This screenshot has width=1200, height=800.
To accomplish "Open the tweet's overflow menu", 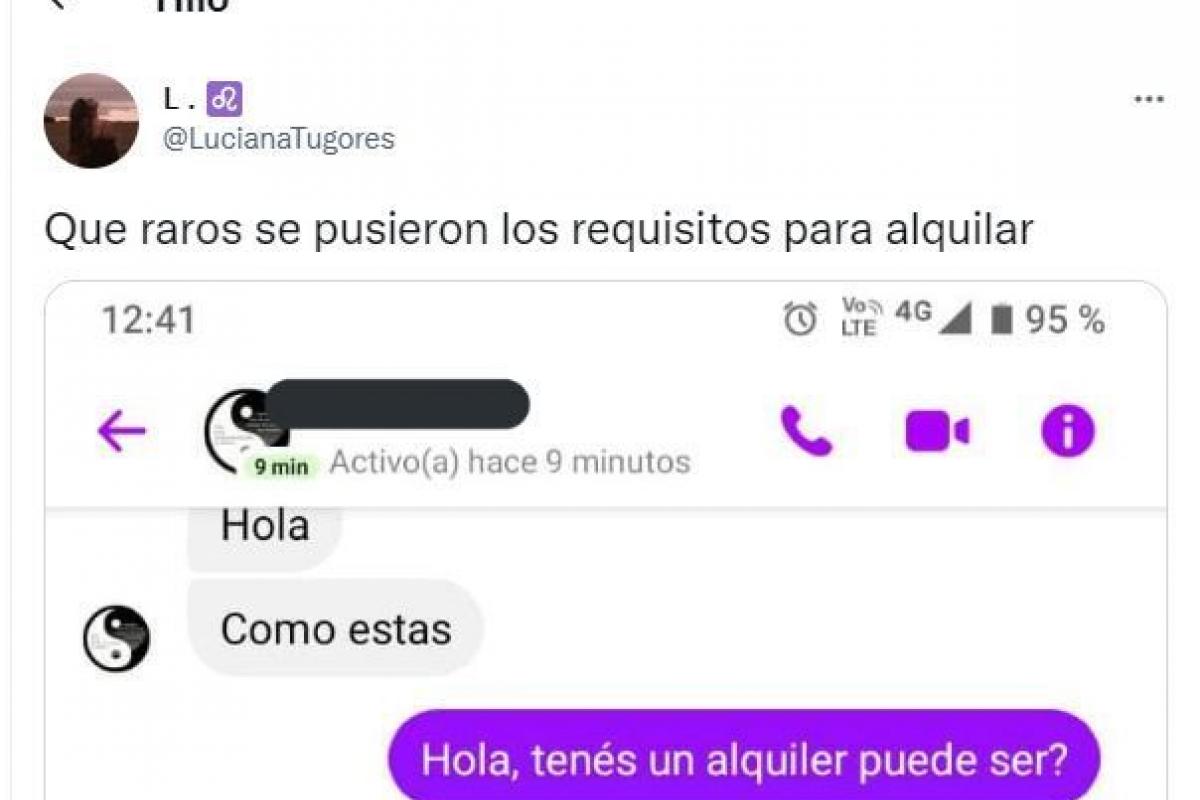I will click(x=1148, y=100).
